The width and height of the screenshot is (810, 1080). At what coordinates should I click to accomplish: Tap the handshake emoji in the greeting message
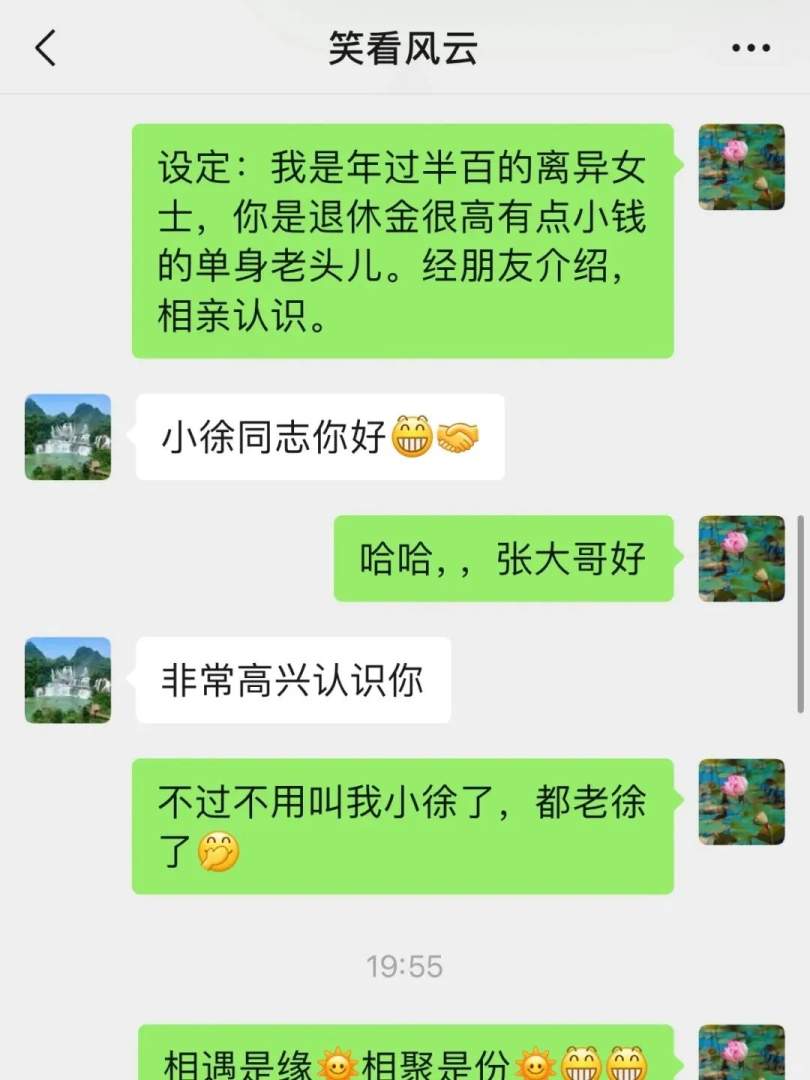[x=460, y=436]
